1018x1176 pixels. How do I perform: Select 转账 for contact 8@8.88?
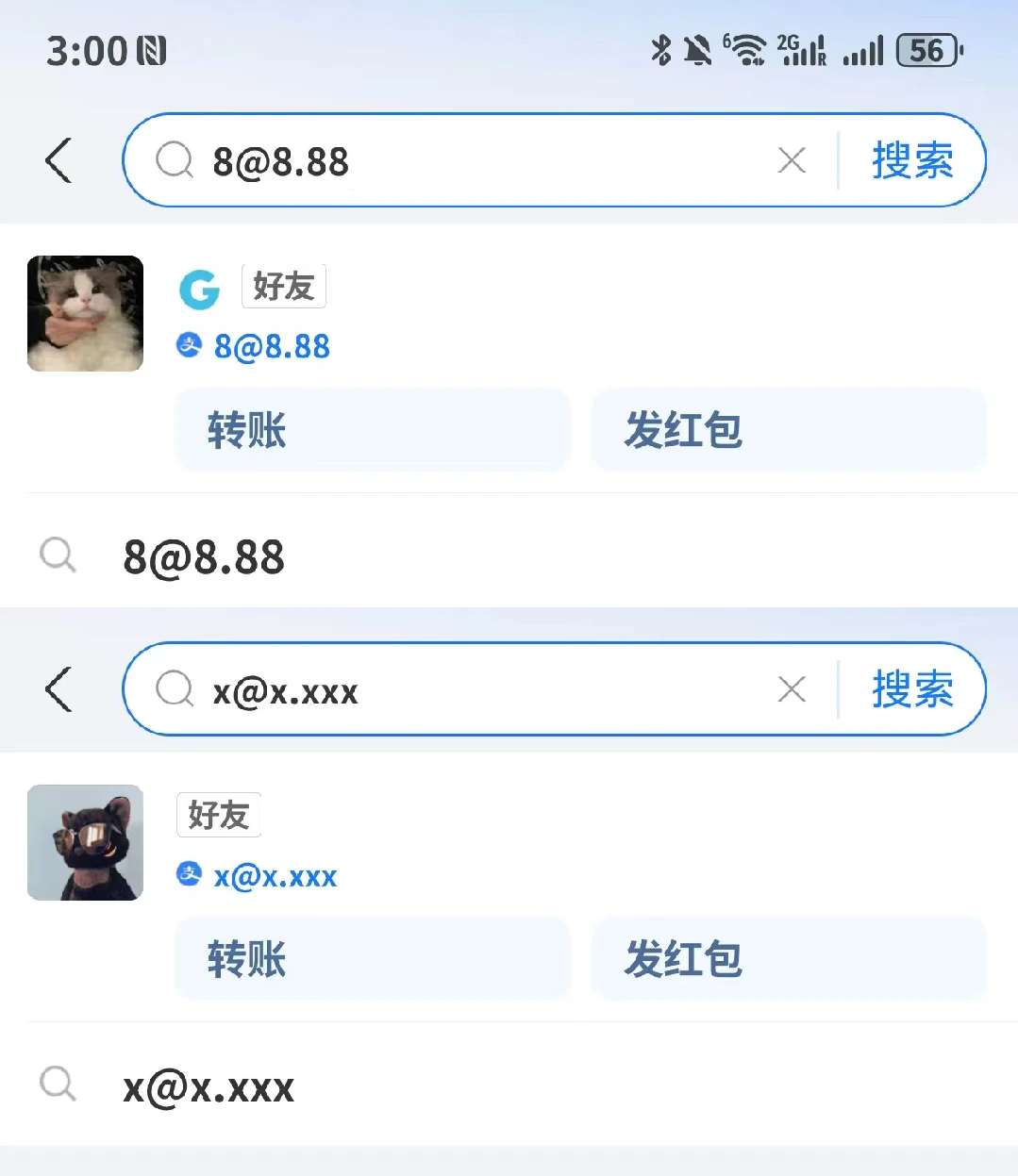372,430
